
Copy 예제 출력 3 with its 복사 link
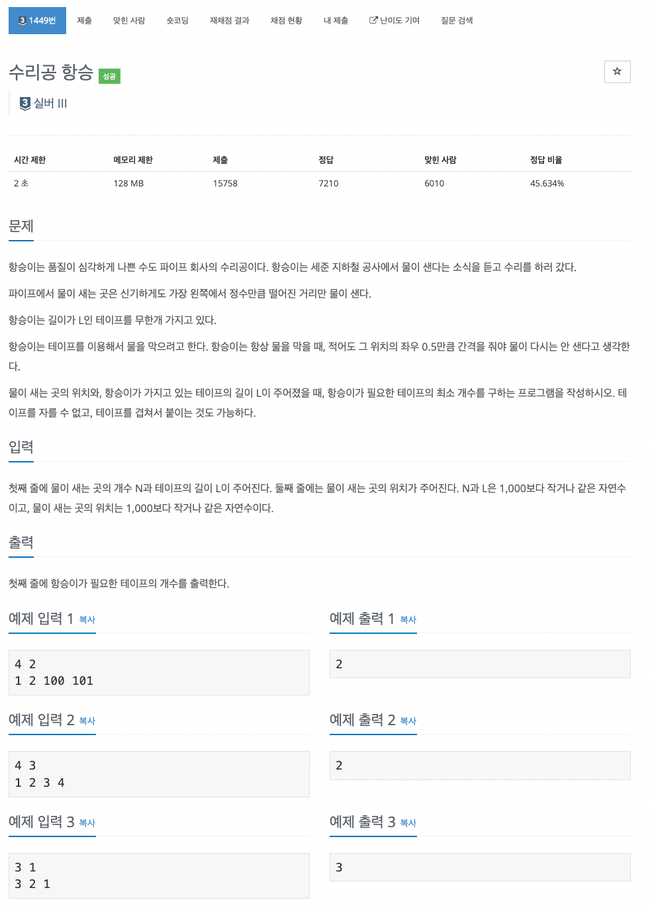click(x=408, y=823)
